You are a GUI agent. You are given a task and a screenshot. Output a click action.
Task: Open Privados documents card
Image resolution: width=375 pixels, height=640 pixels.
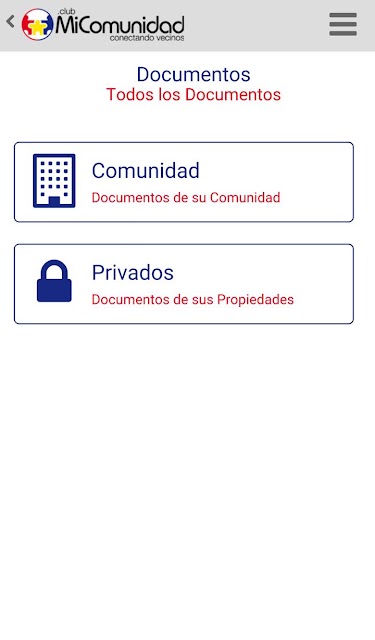184,284
